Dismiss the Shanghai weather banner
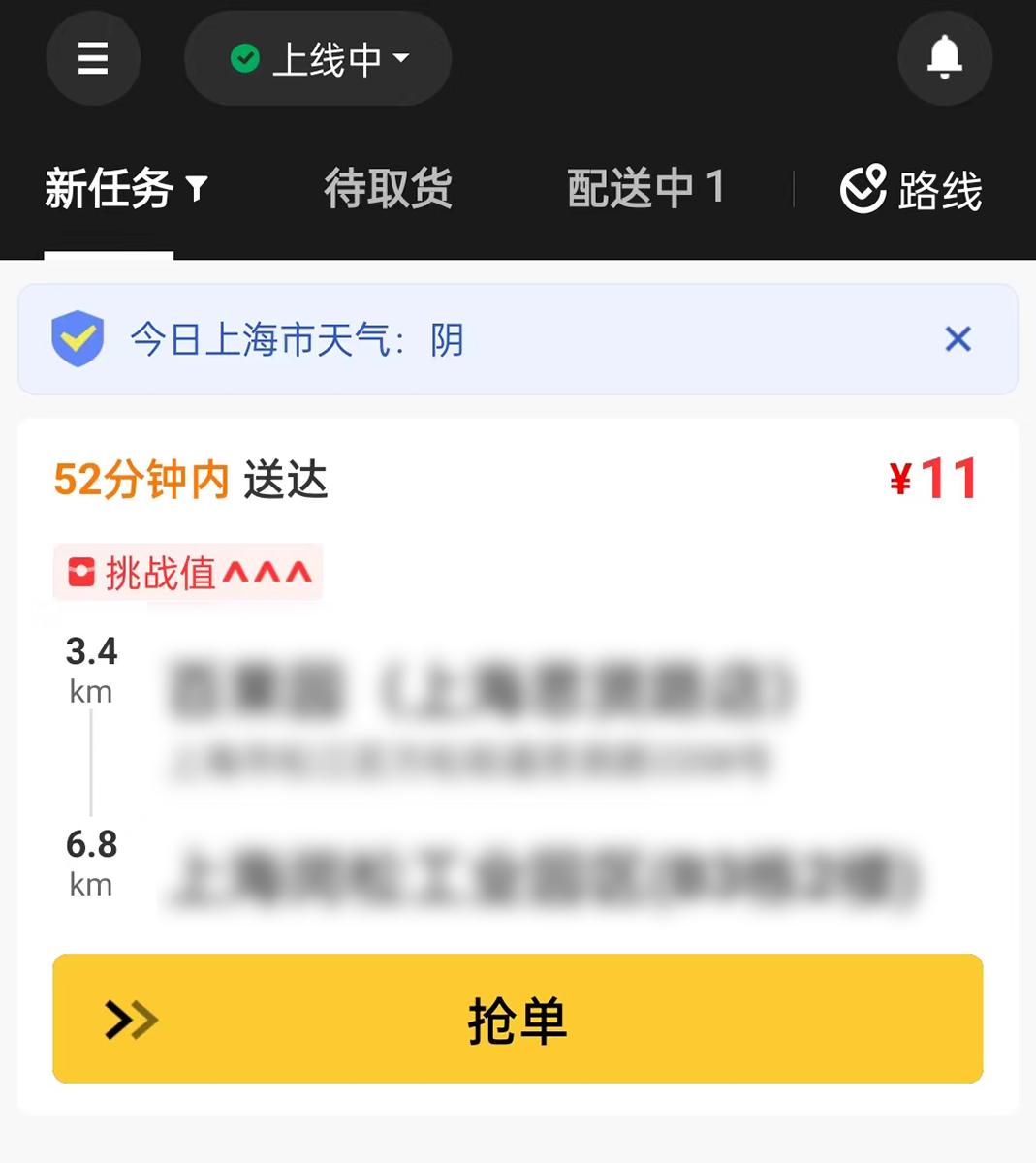The width and height of the screenshot is (1036, 1163). [958, 339]
